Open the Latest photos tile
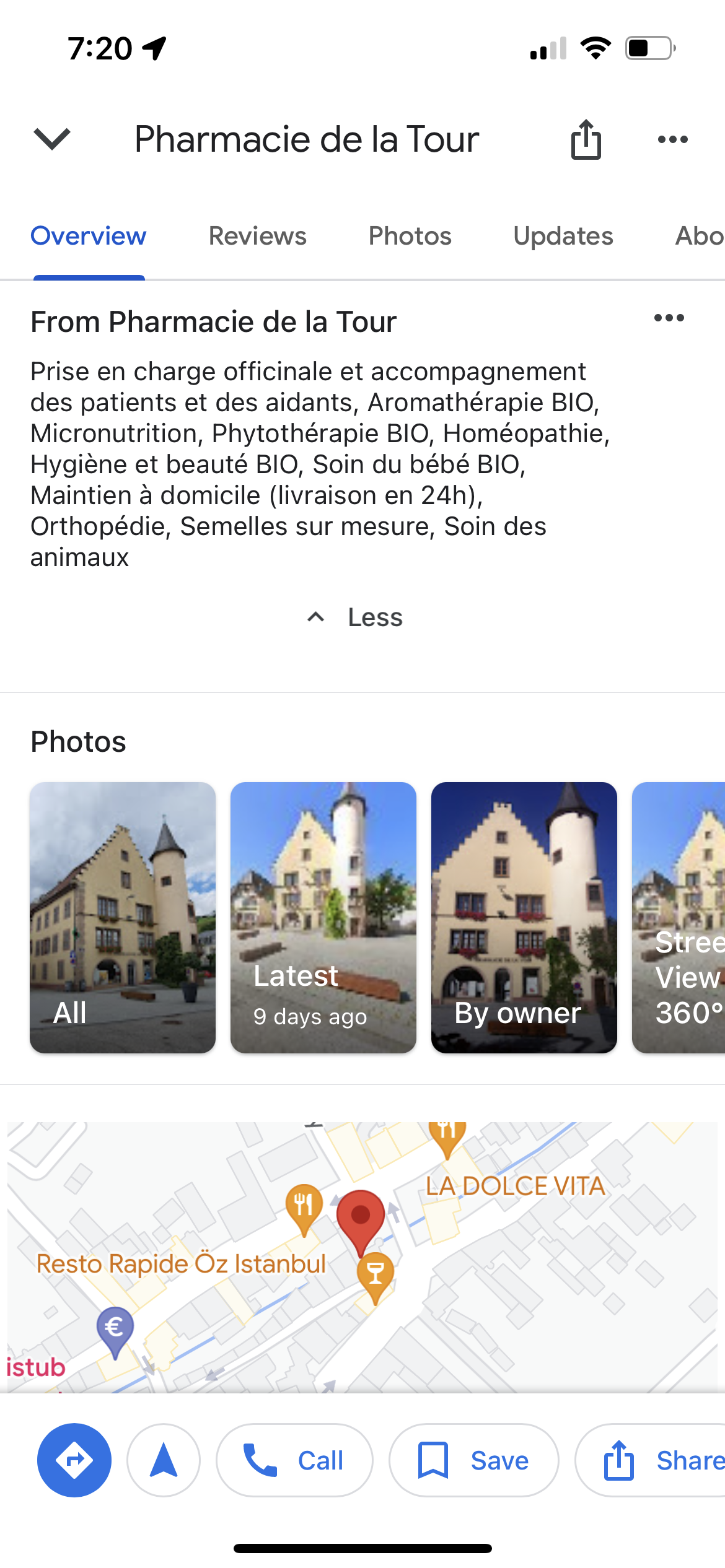Viewport: 725px width, 1568px height. click(x=323, y=917)
